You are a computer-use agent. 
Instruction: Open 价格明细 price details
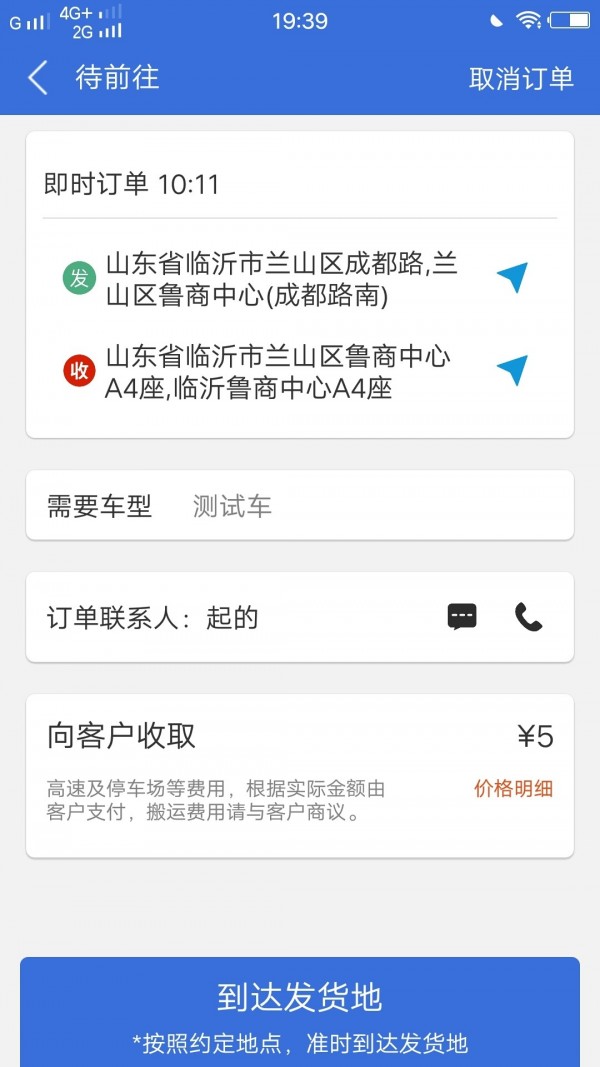pyautogui.click(x=513, y=789)
